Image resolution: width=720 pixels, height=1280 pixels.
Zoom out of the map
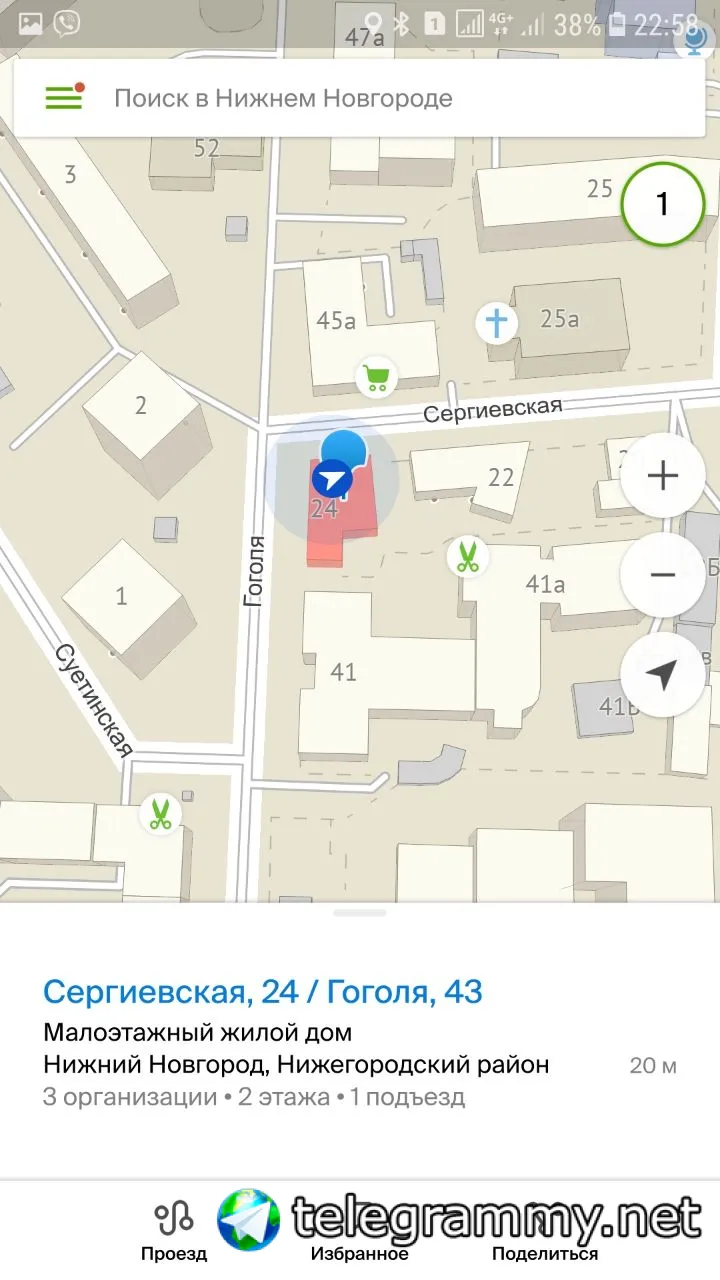click(x=662, y=575)
